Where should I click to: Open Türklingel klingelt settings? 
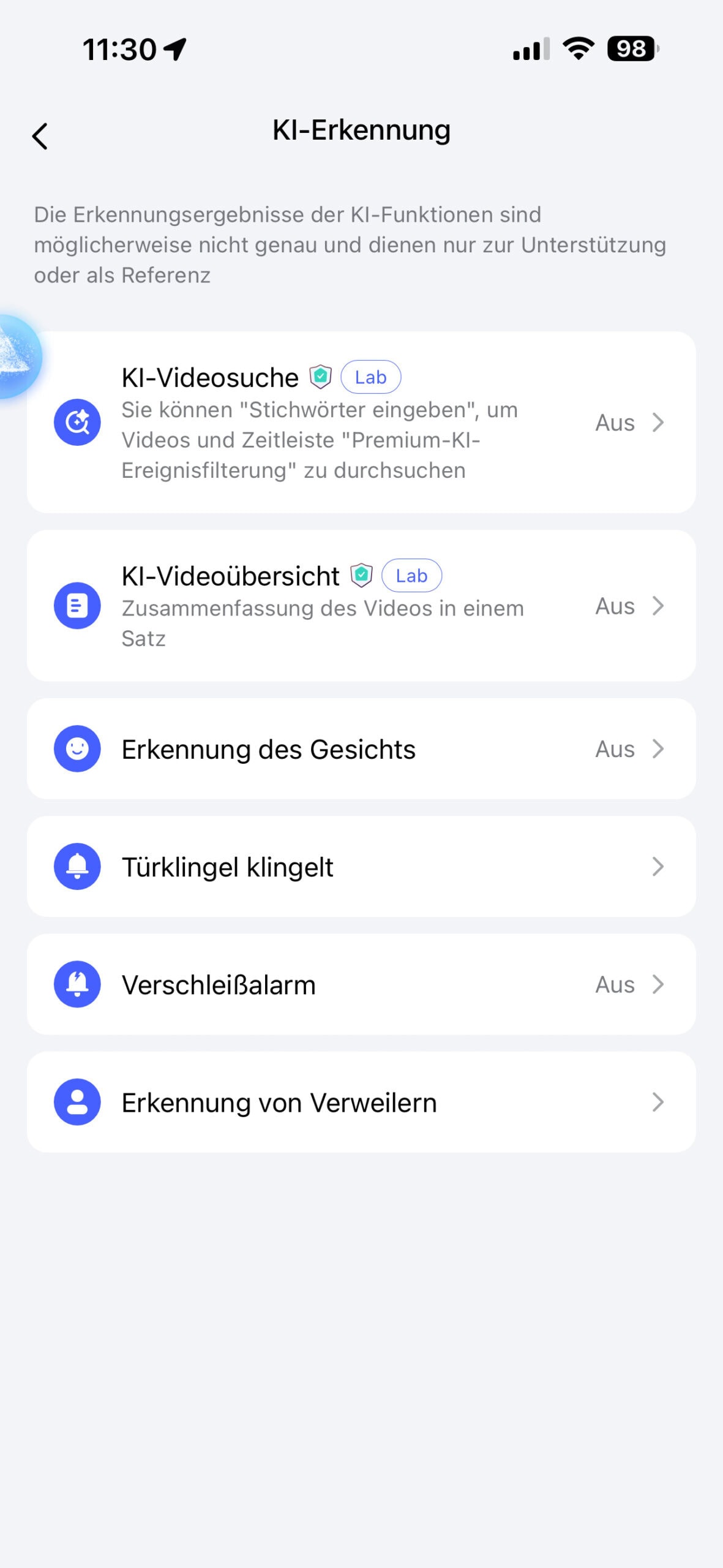[x=361, y=867]
